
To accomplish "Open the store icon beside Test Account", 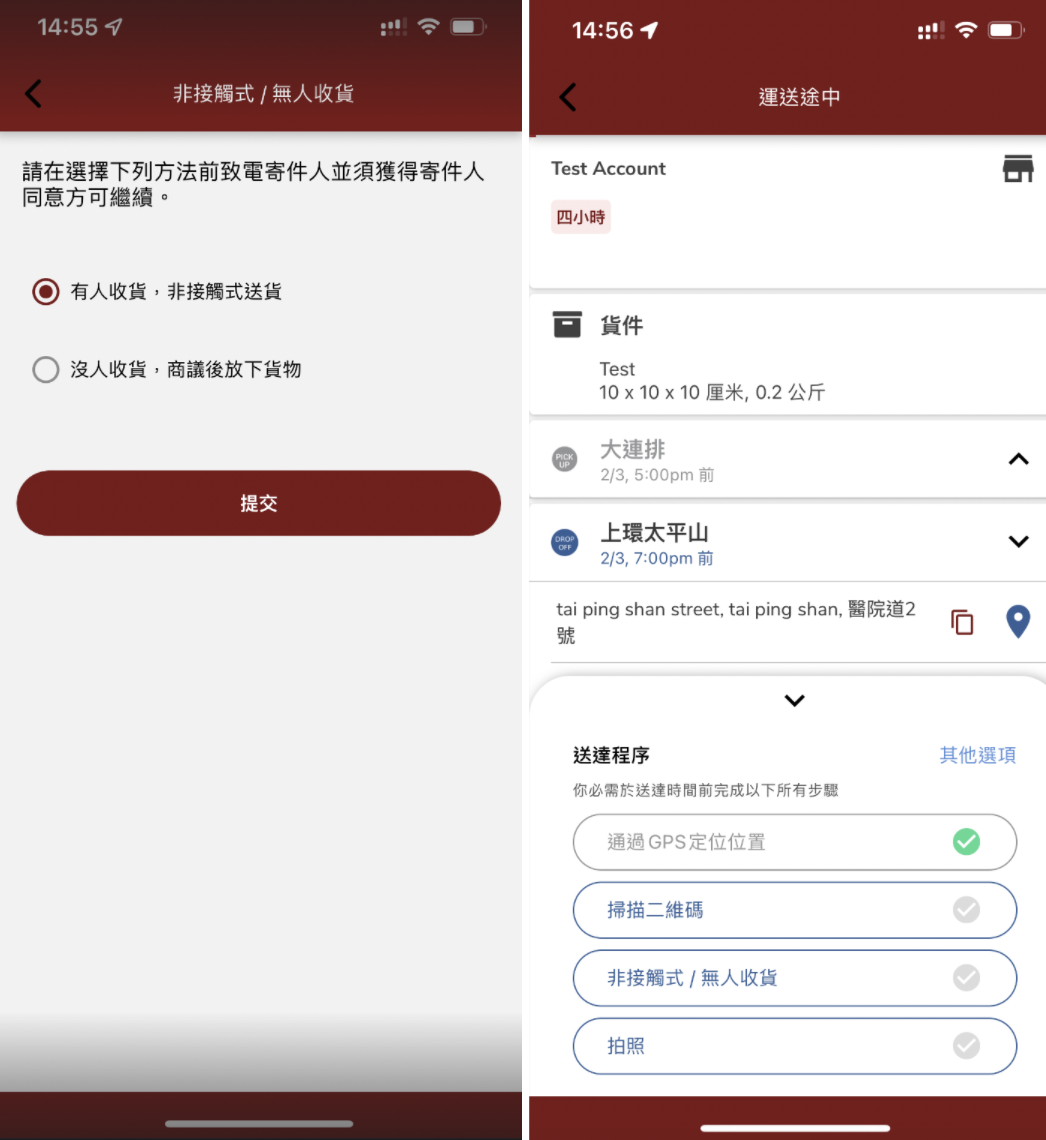I will click(1017, 169).
